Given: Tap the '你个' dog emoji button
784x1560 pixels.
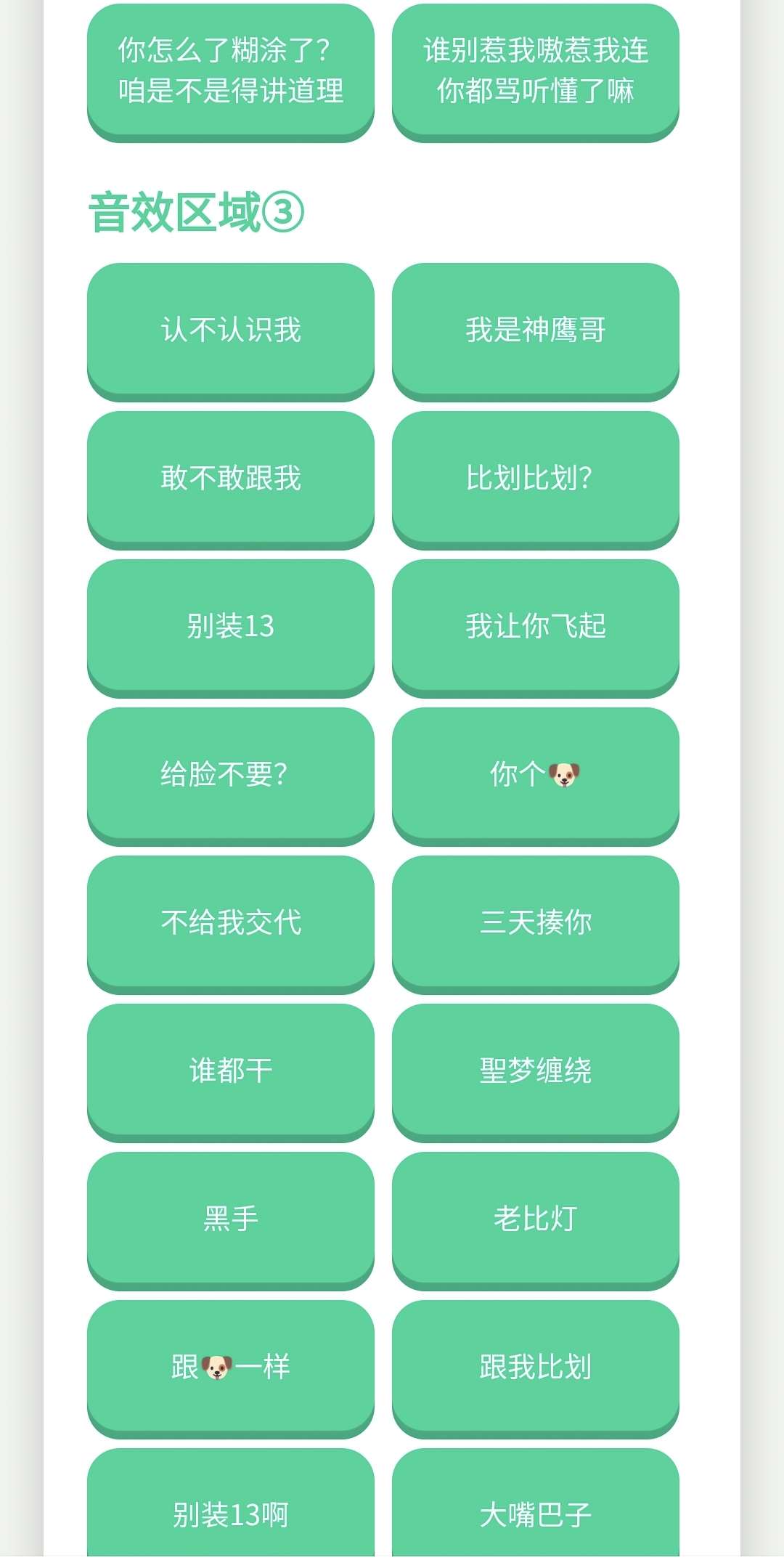Looking at the screenshot, I should (x=536, y=774).
